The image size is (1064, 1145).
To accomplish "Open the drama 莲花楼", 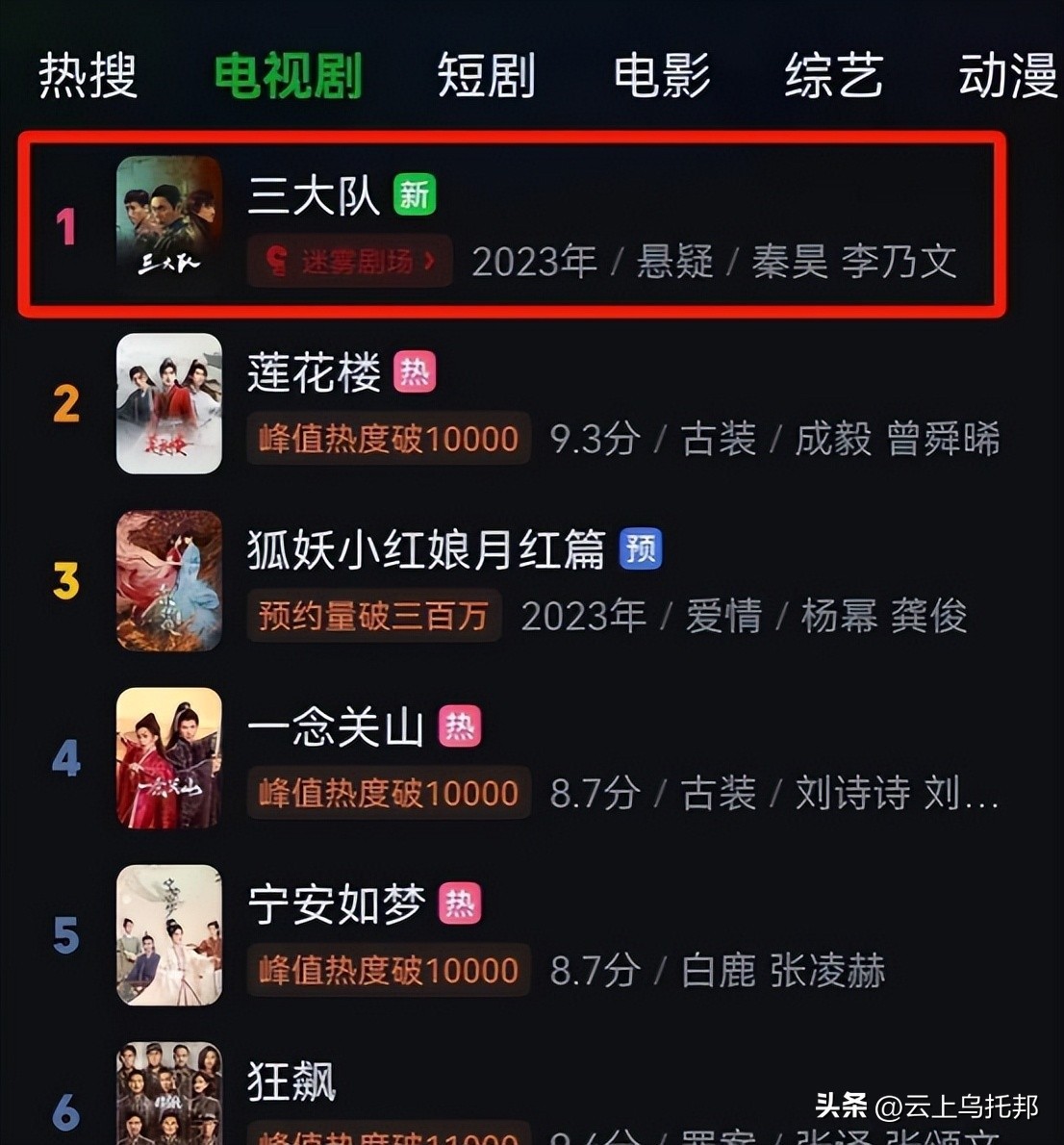I will [314, 373].
